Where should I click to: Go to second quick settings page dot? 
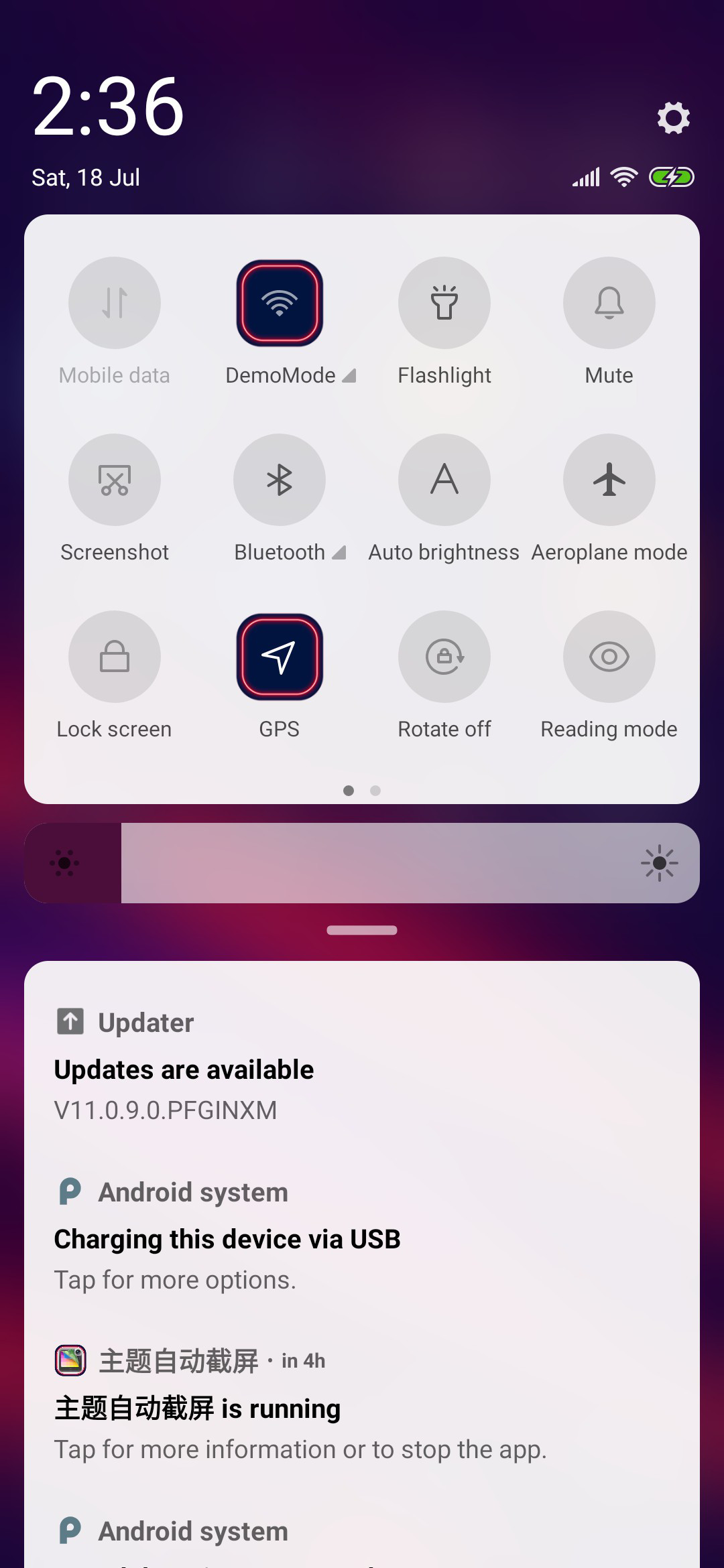pos(375,791)
